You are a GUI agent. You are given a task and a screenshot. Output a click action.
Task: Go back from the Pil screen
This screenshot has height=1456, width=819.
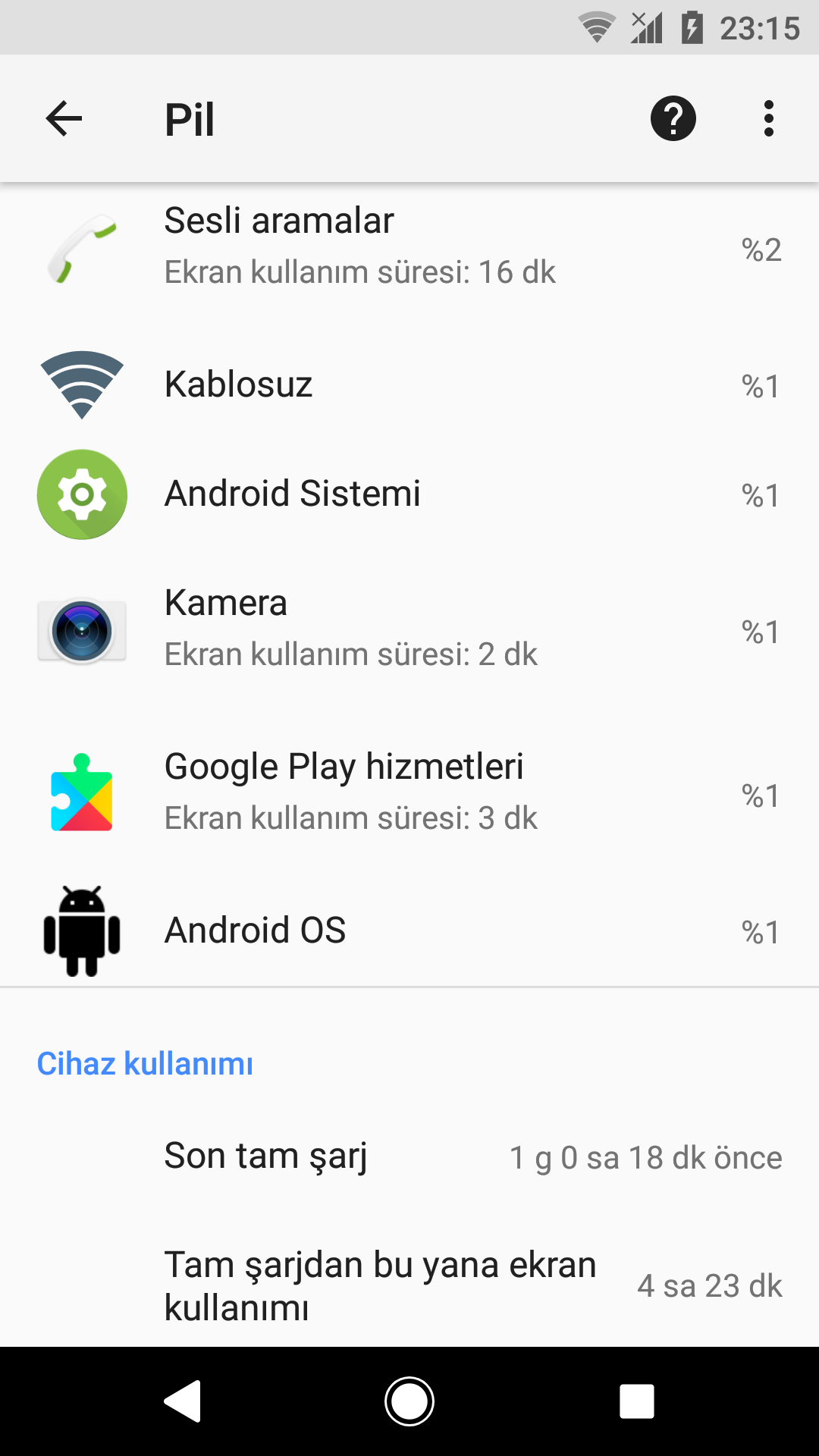pos(64,119)
